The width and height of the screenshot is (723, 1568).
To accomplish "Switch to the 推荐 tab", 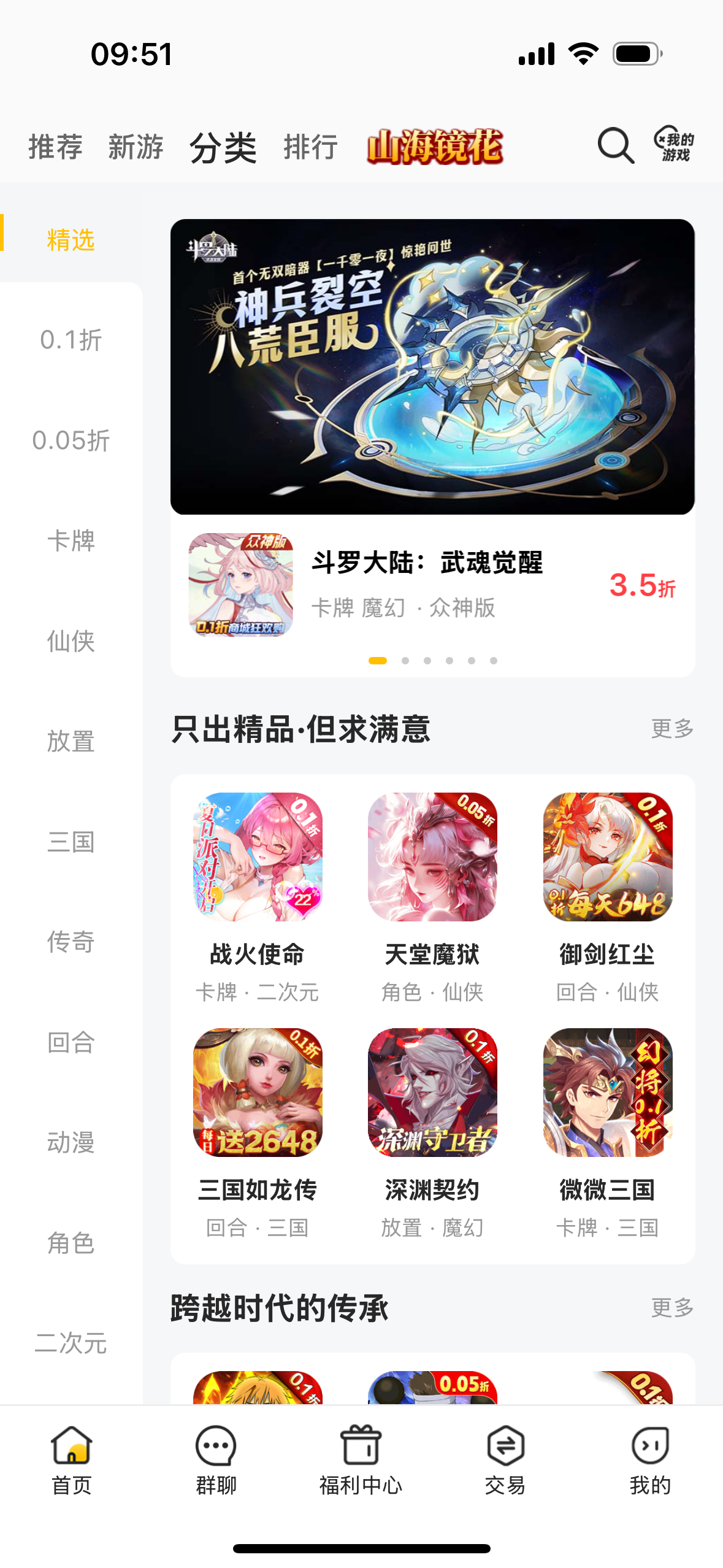I will tap(55, 147).
